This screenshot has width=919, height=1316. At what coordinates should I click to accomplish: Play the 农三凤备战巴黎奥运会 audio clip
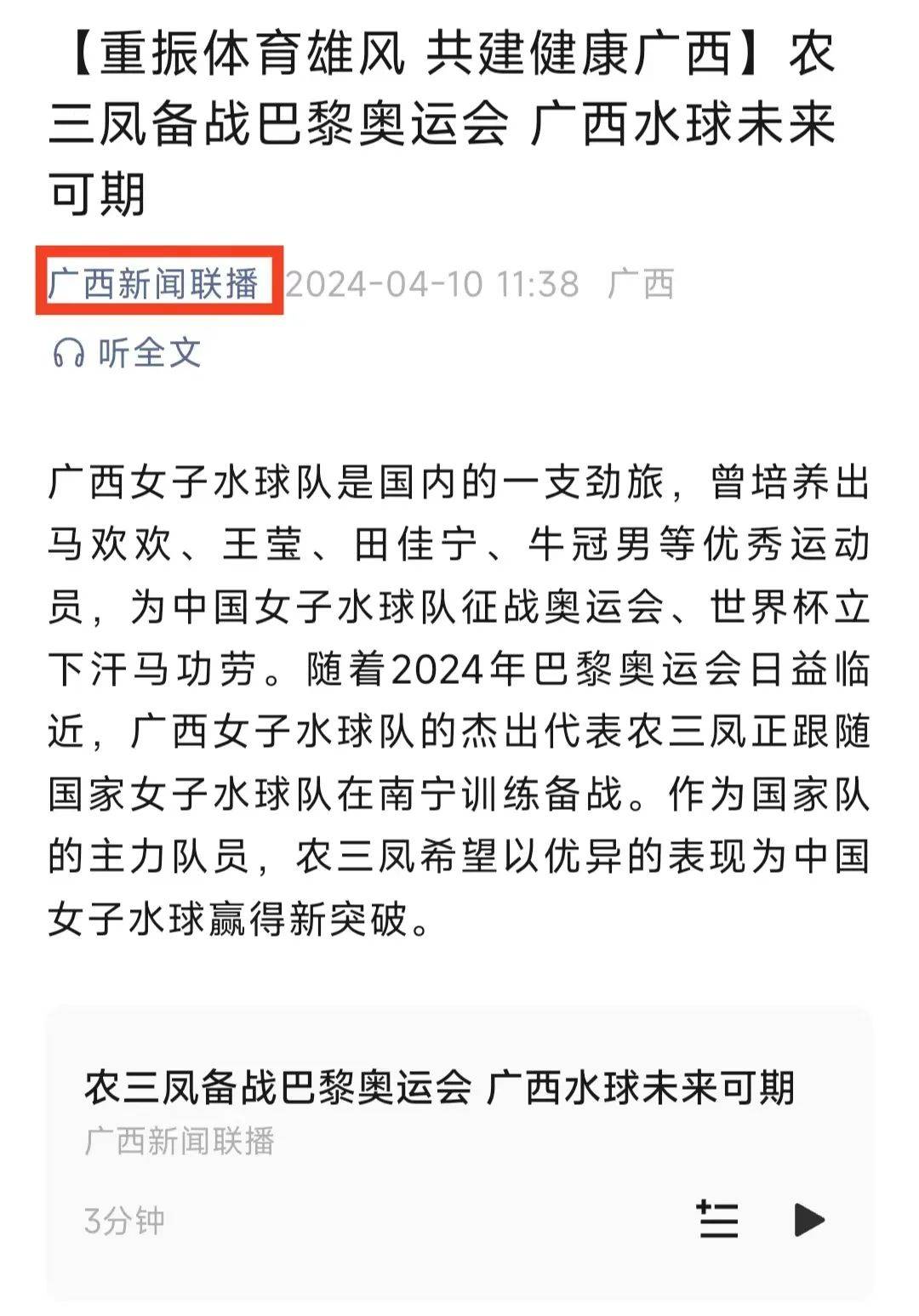808,1219
